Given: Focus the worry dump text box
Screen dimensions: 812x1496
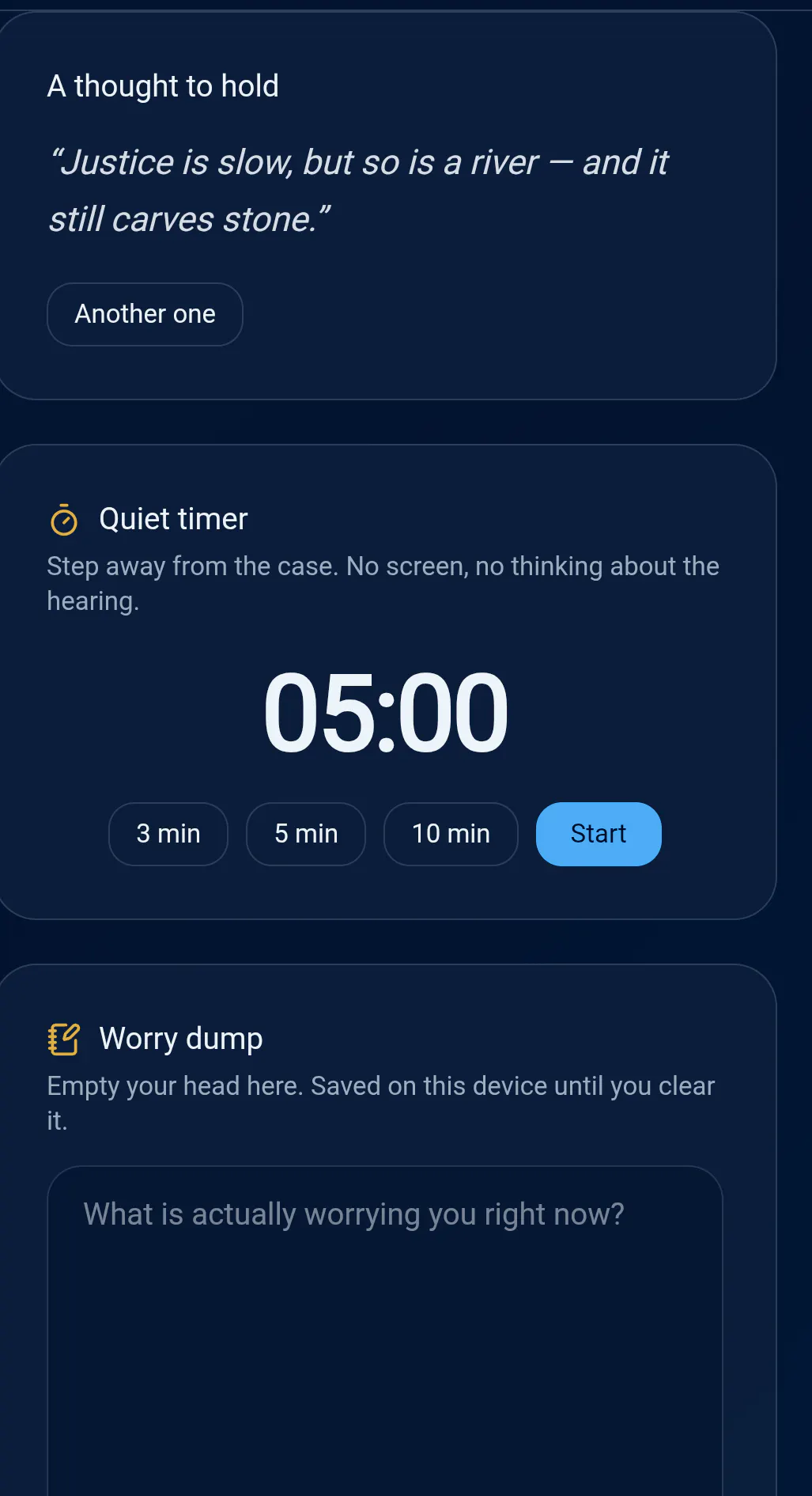Looking at the screenshot, I should [385, 1331].
